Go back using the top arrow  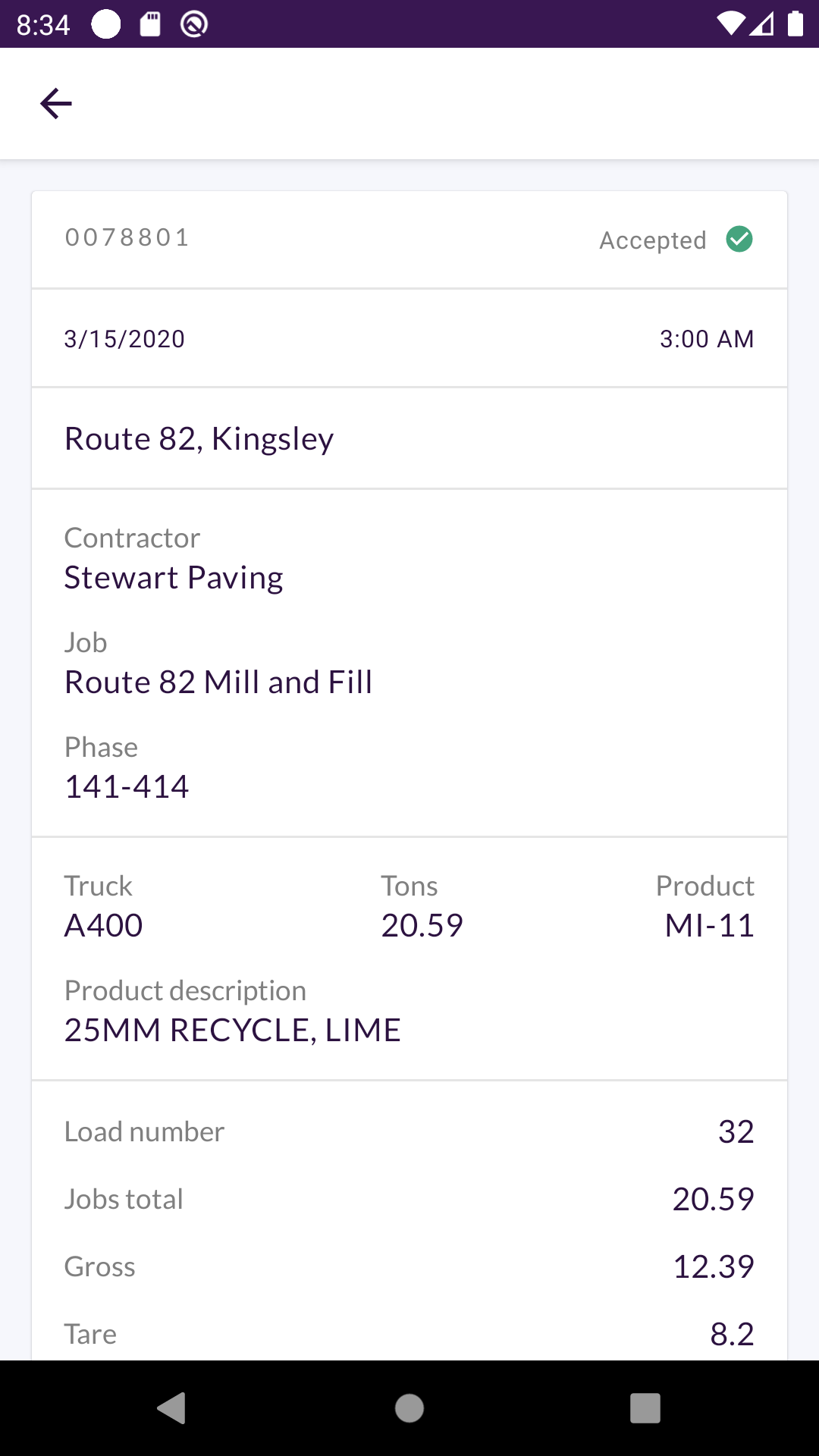click(56, 104)
